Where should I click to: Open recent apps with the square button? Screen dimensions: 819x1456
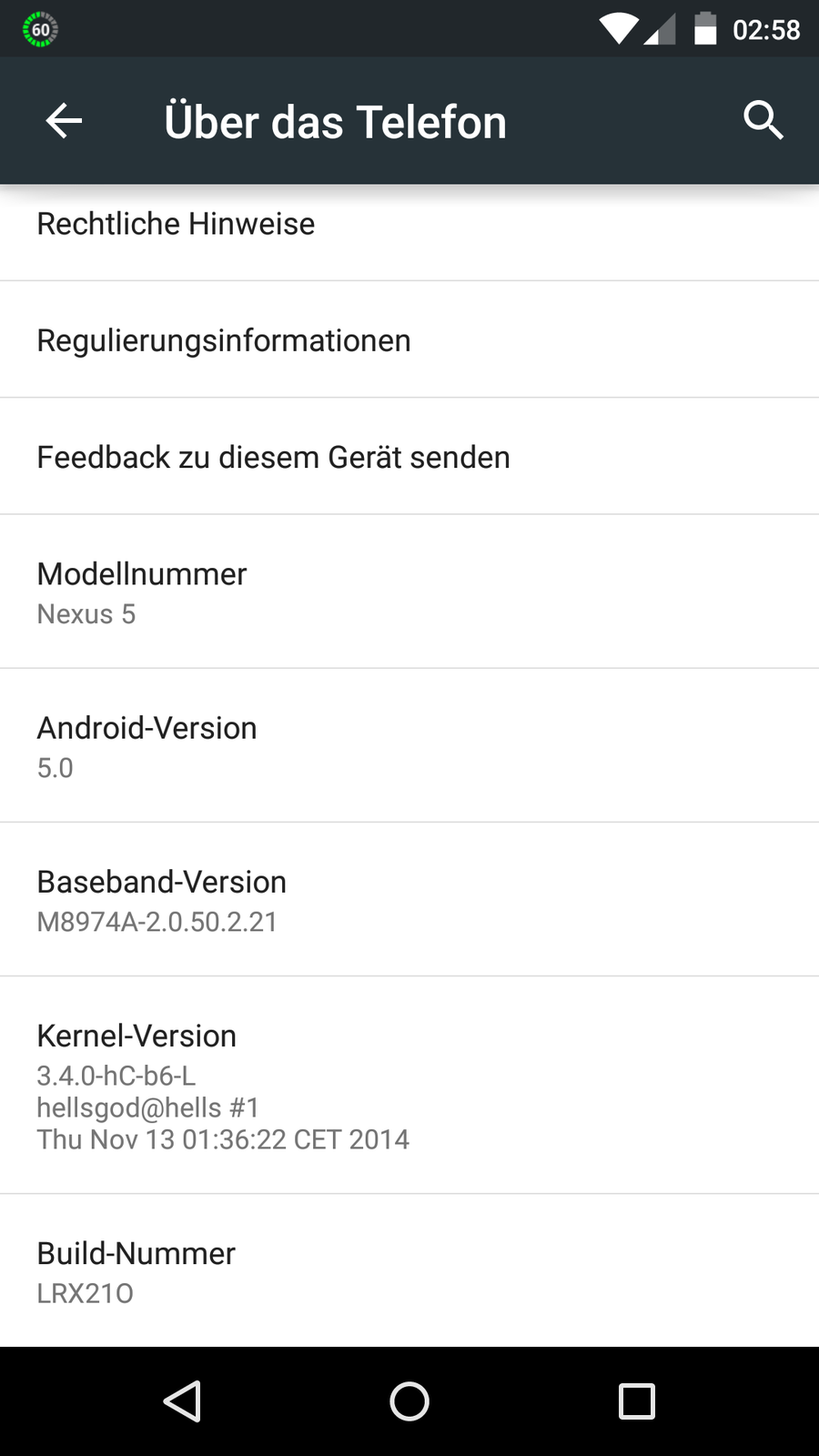pyautogui.click(x=636, y=1401)
